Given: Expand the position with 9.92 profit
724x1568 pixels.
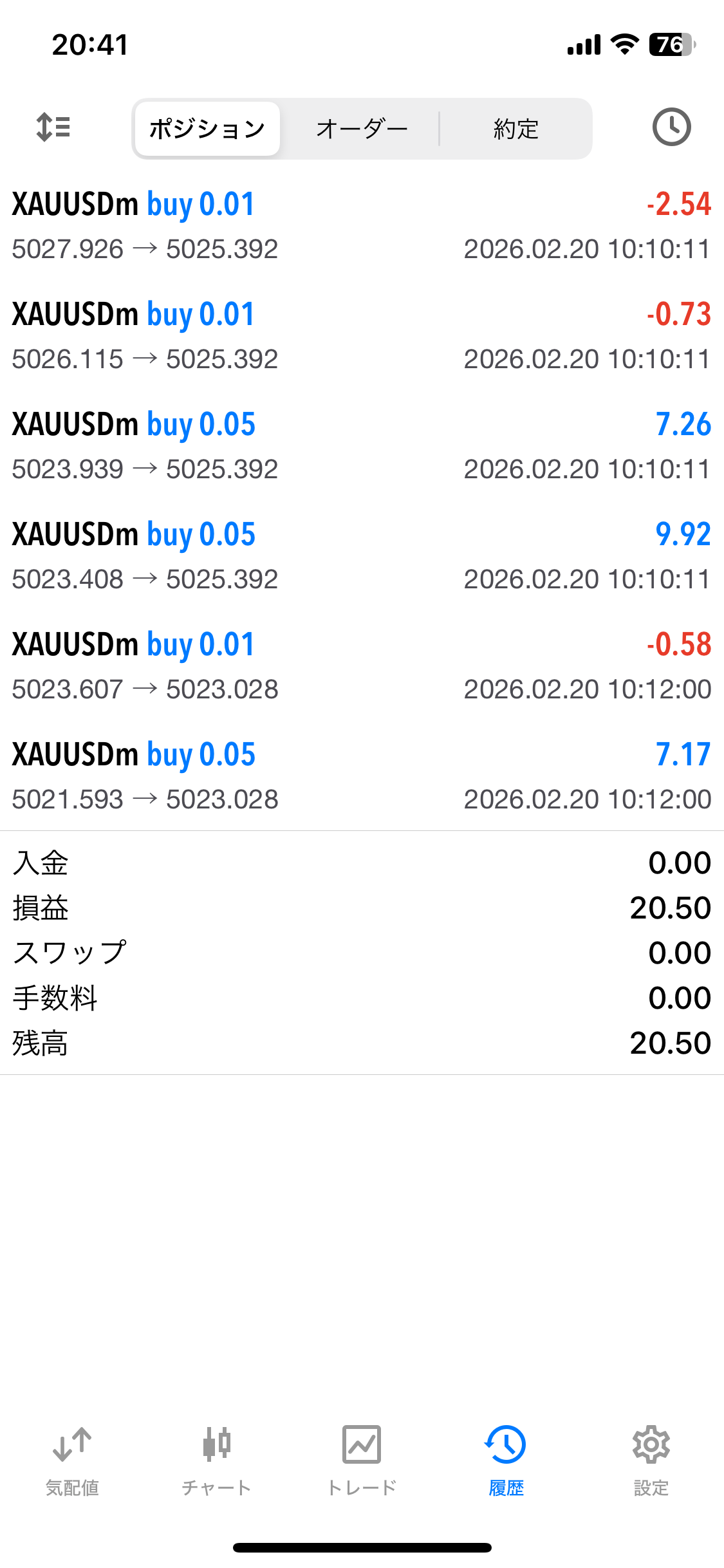Looking at the screenshot, I should (362, 556).
